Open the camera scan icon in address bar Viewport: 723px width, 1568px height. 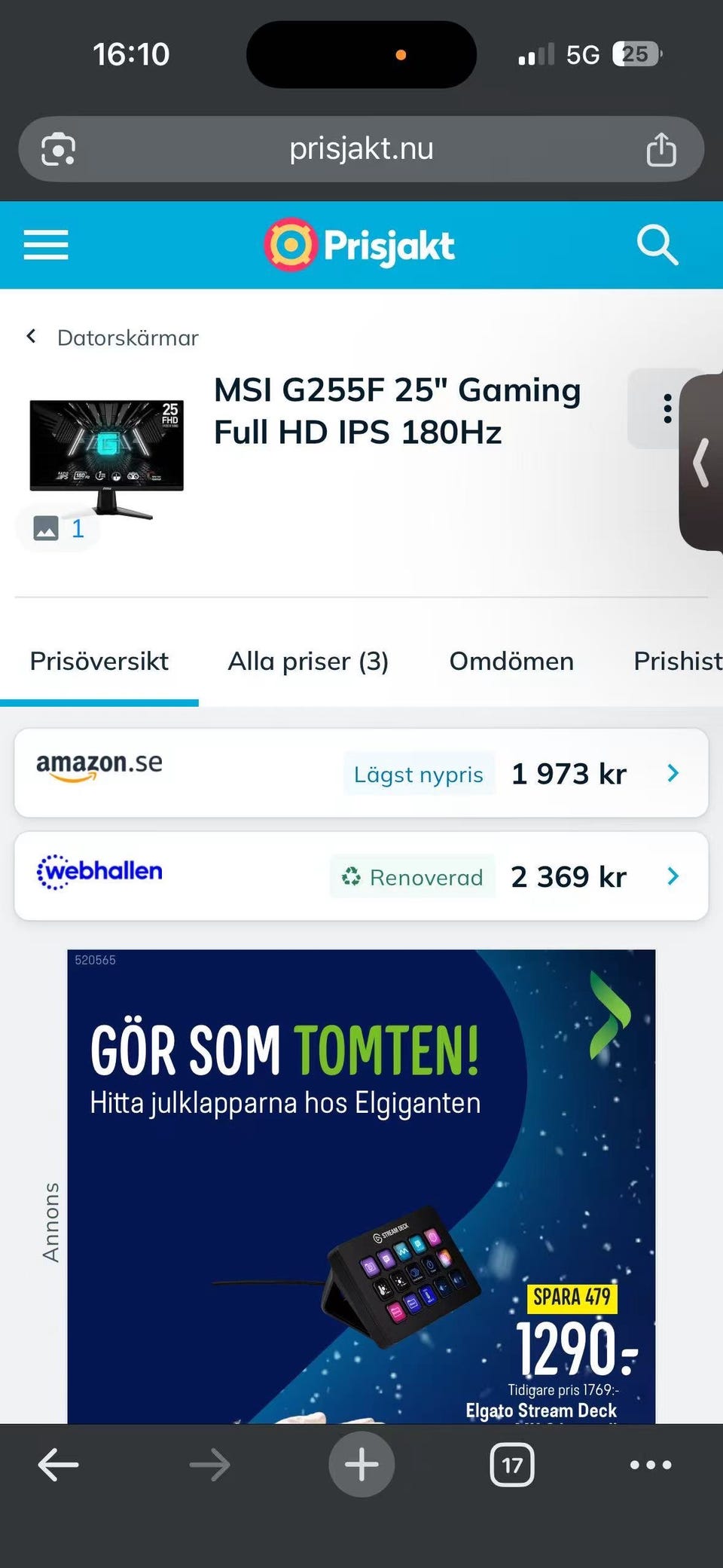pyautogui.click(x=57, y=148)
